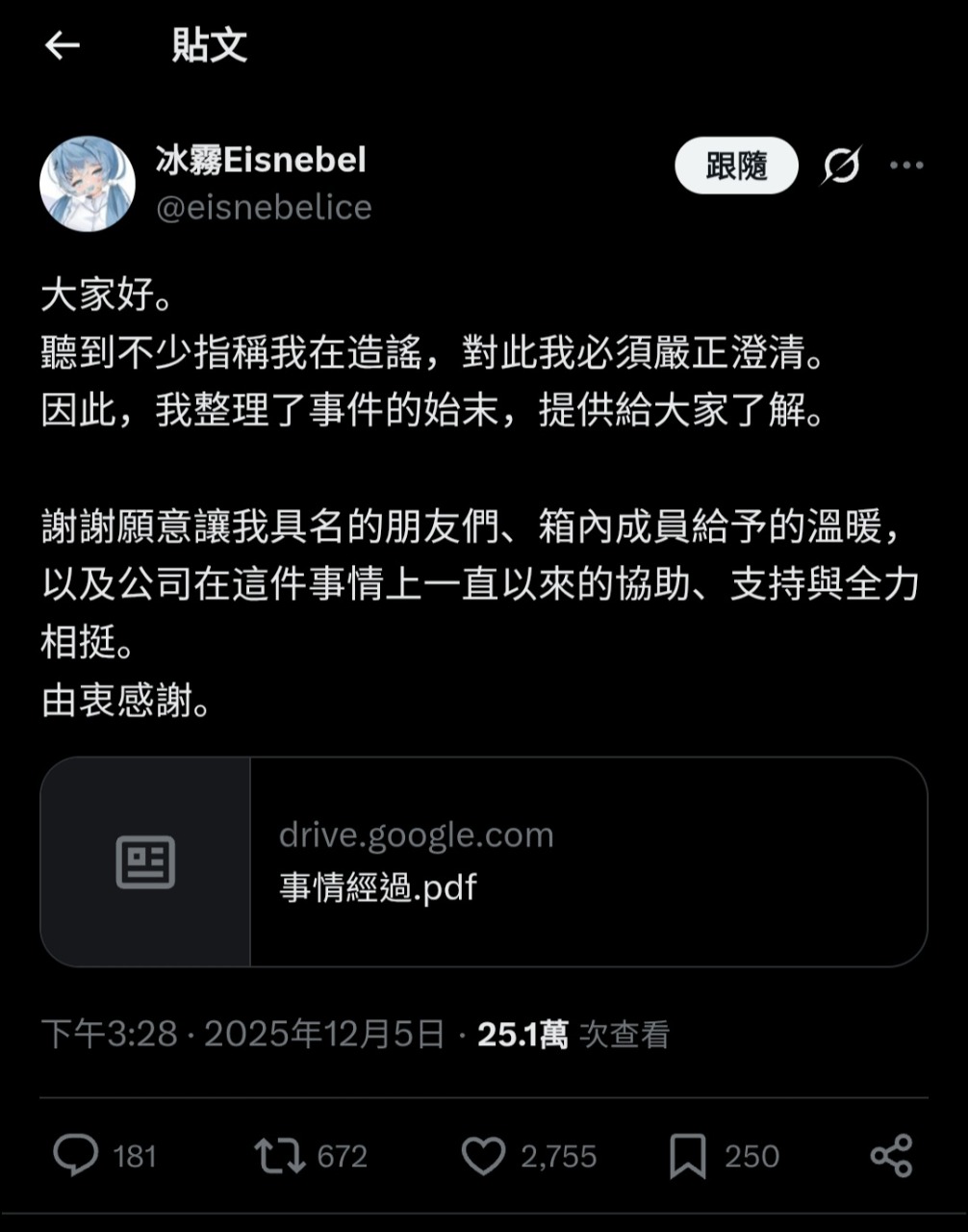
Task: Repost this post
Action: (x=279, y=1155)
